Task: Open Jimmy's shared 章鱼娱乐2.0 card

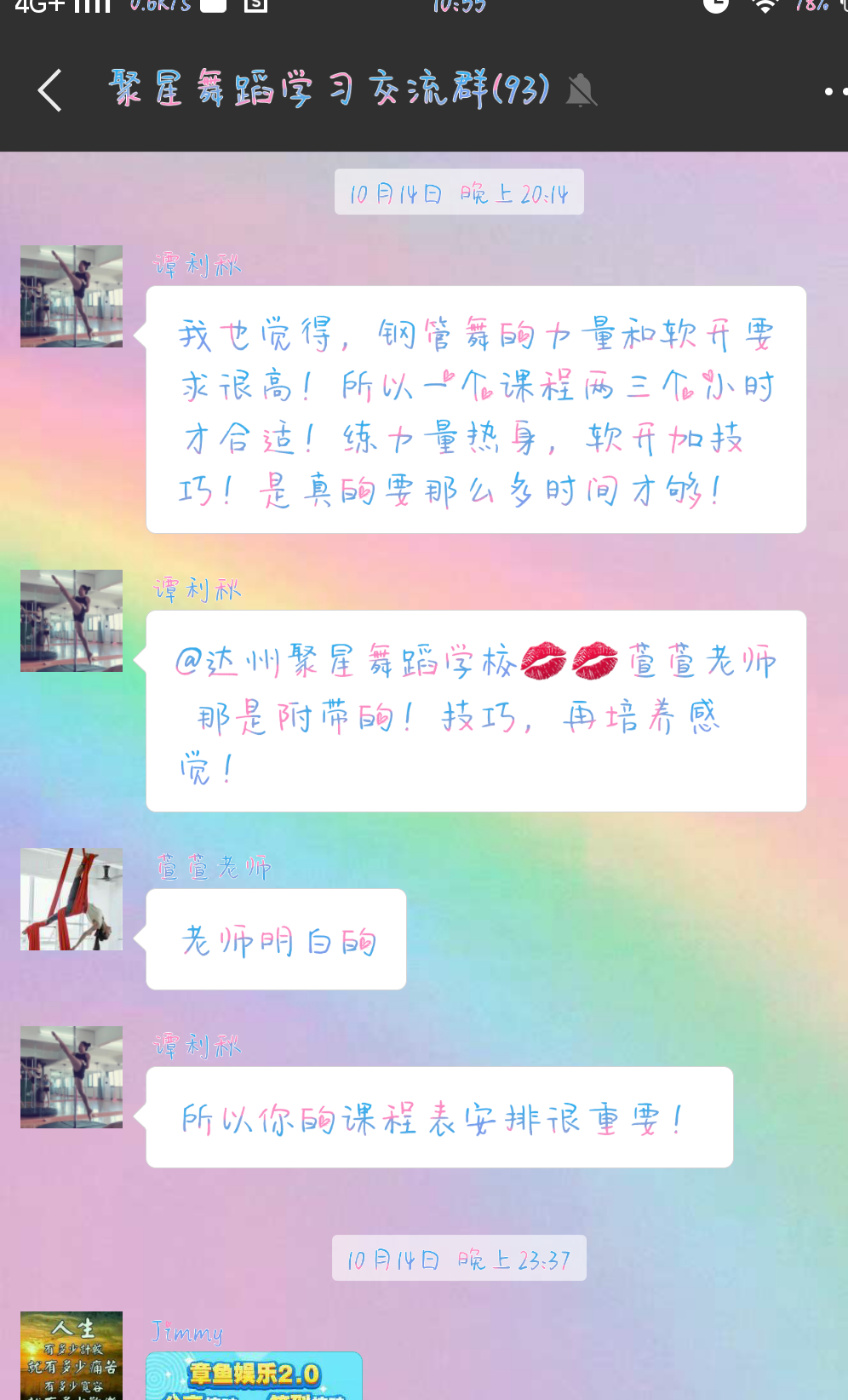Action: click(x=254, y=1376)
